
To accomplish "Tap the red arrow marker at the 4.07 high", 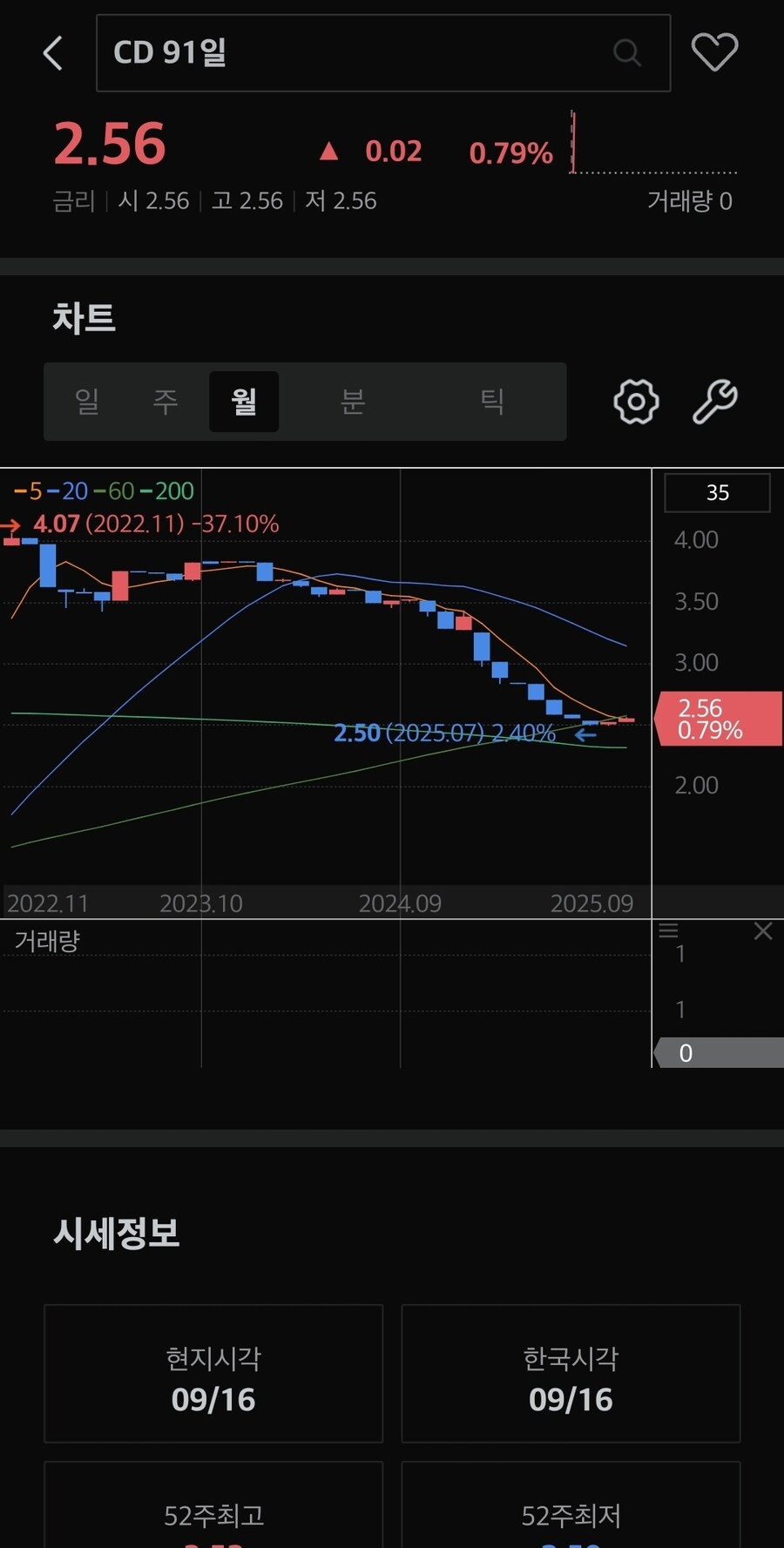I will click(10, 524).
